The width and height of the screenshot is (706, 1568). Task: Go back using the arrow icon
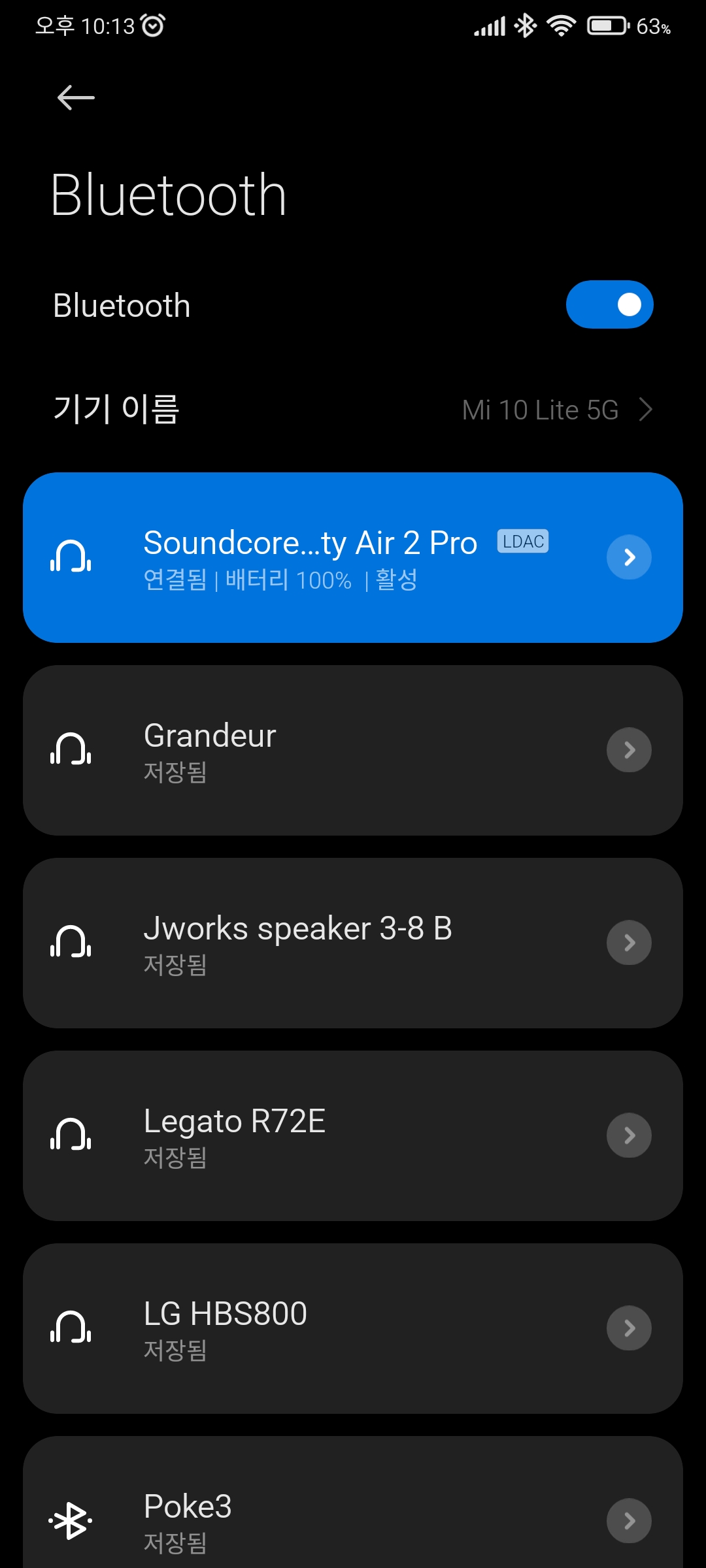point(76,98)
